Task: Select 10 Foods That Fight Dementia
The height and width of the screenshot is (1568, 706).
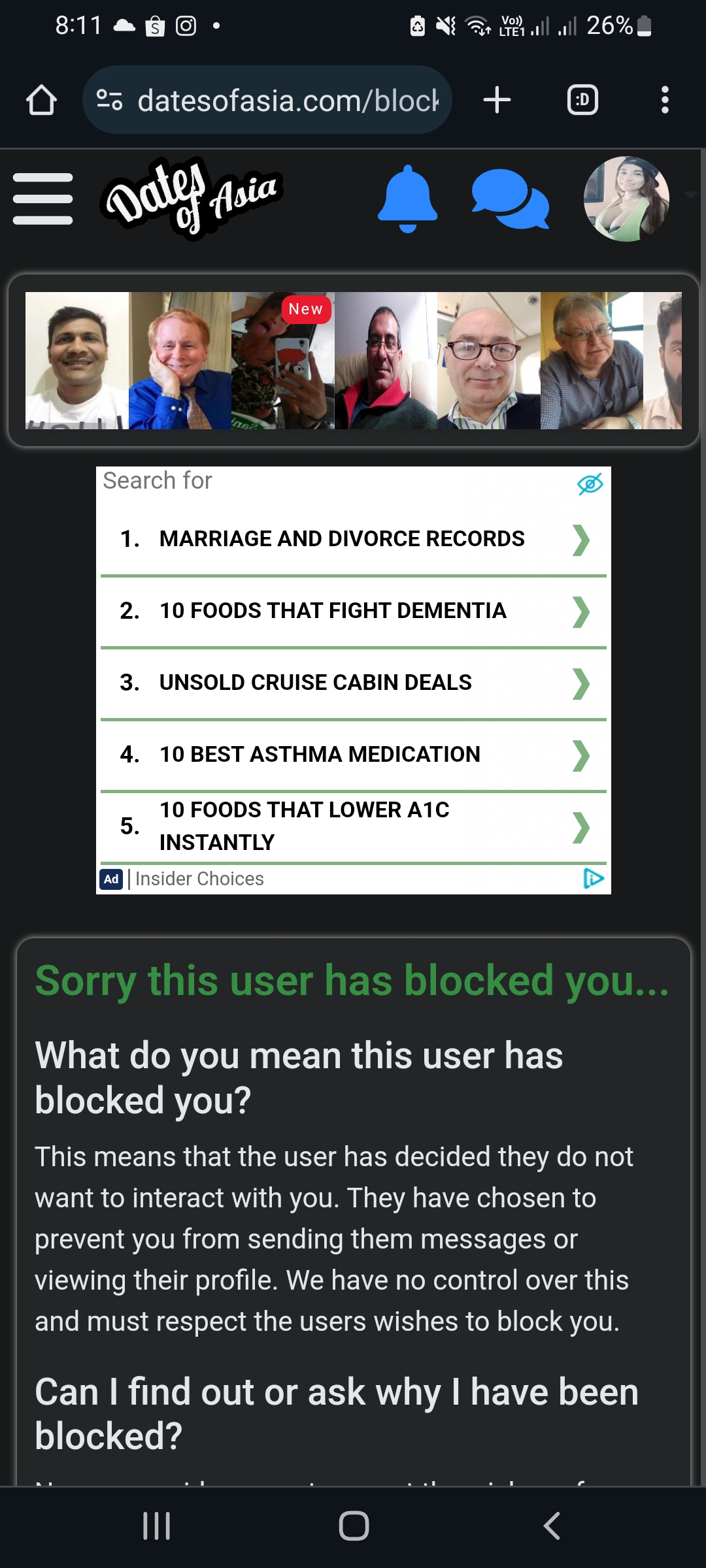Action: pyautogui.click(x=353, y=611)
